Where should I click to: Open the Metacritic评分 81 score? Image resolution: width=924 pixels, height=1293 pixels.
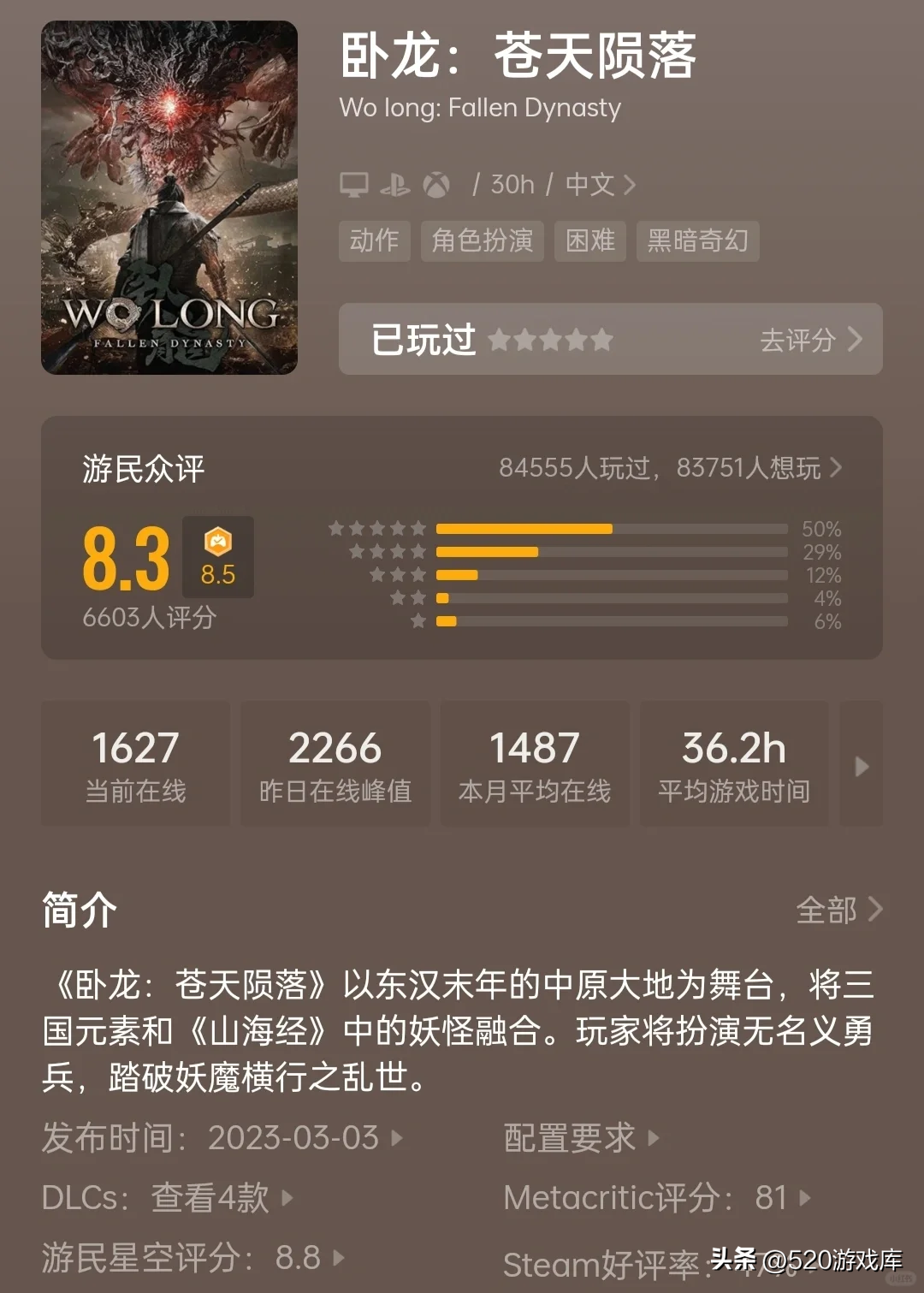(x=656, y=1197)
